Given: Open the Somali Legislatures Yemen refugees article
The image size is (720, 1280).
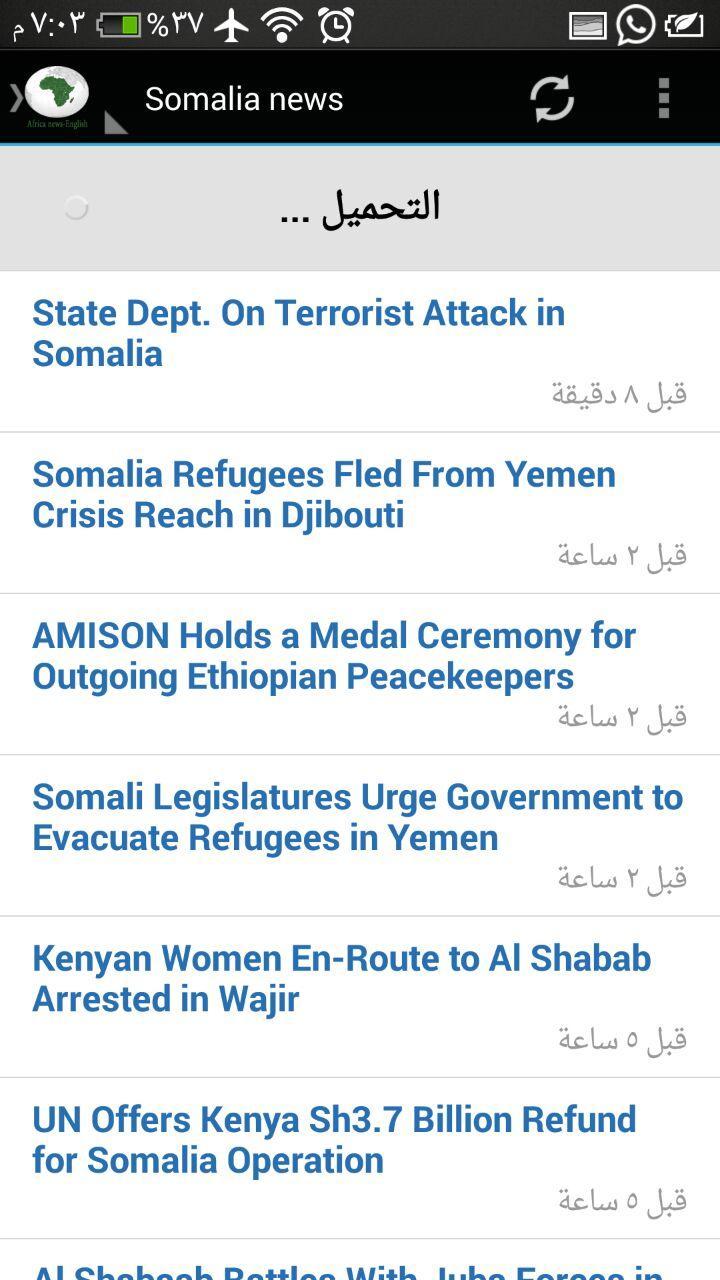Looking at the screenshot, I should 357,817.
